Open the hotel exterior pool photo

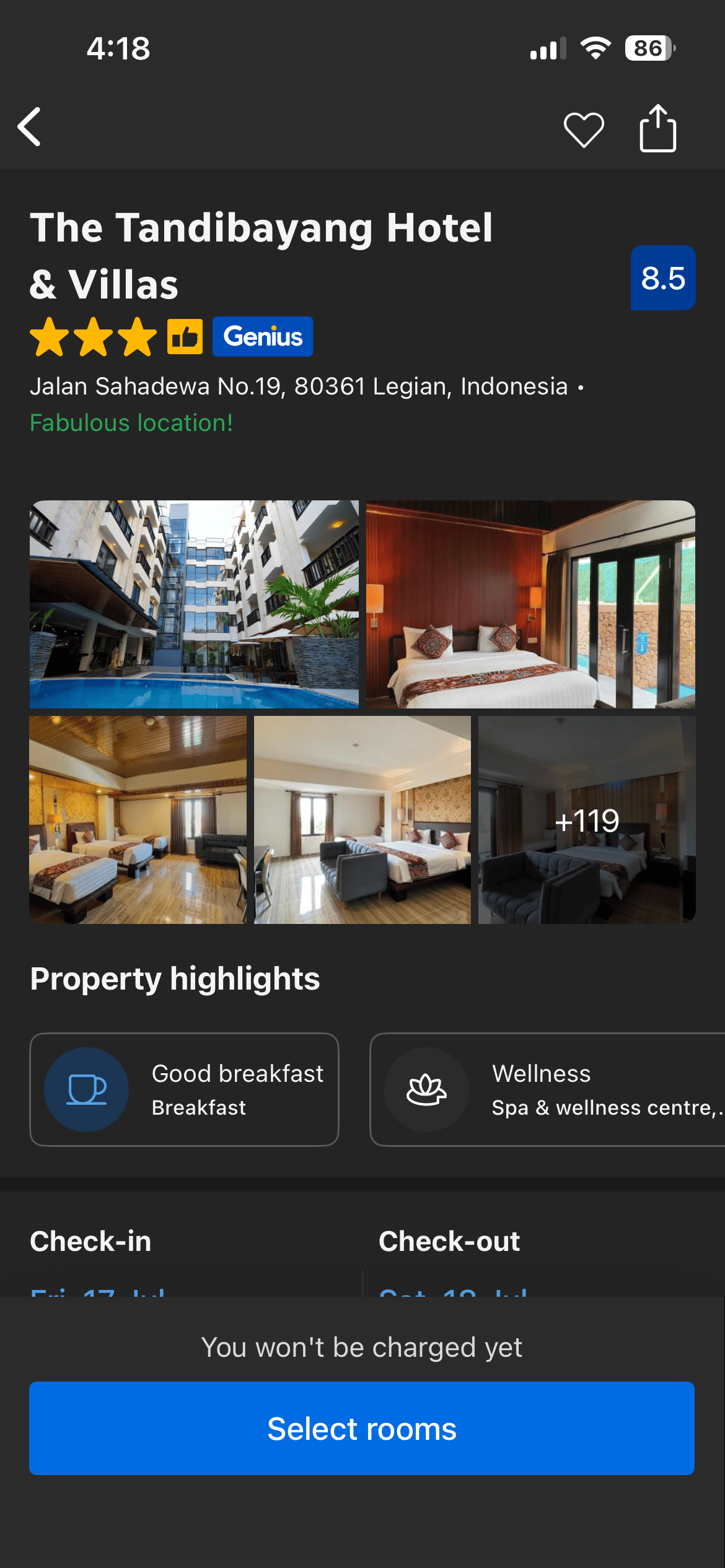click(194, 604)
